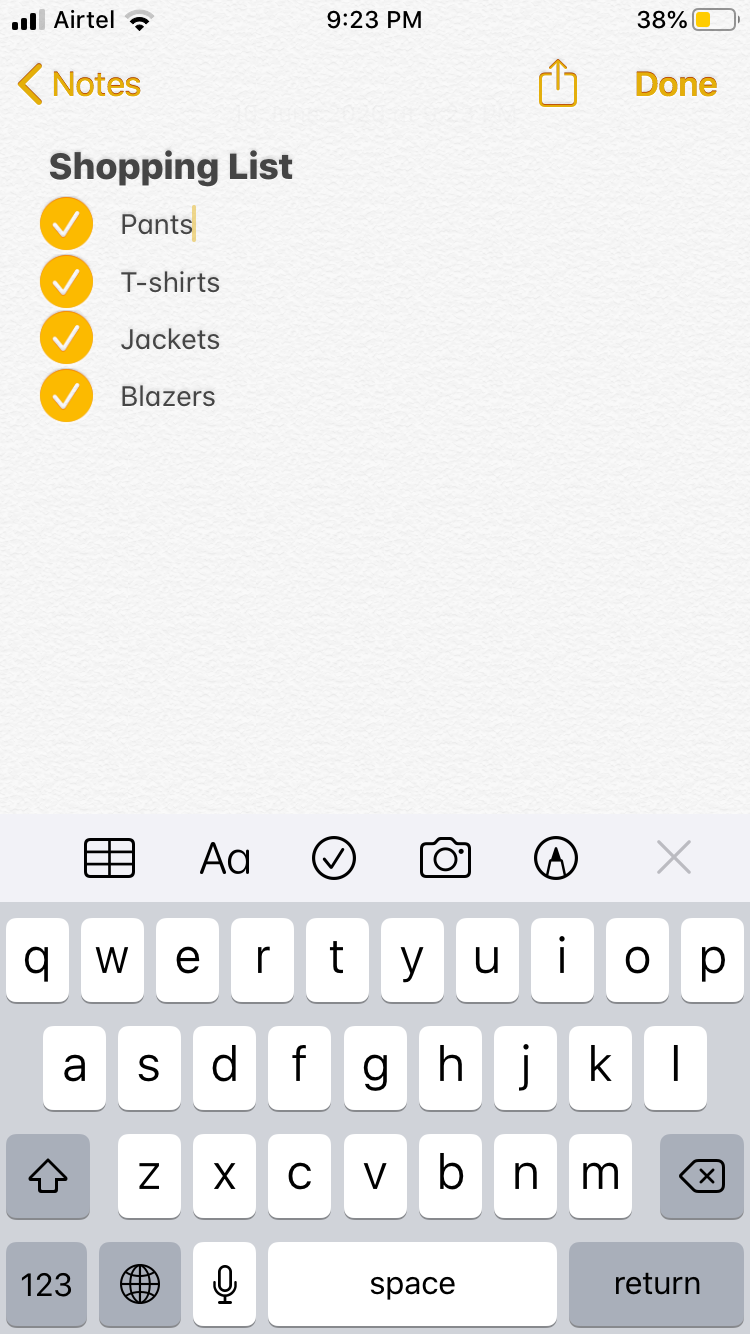750x1334 pixels.
Task: Open the camera to insert a photo
Action: (445, 857)
